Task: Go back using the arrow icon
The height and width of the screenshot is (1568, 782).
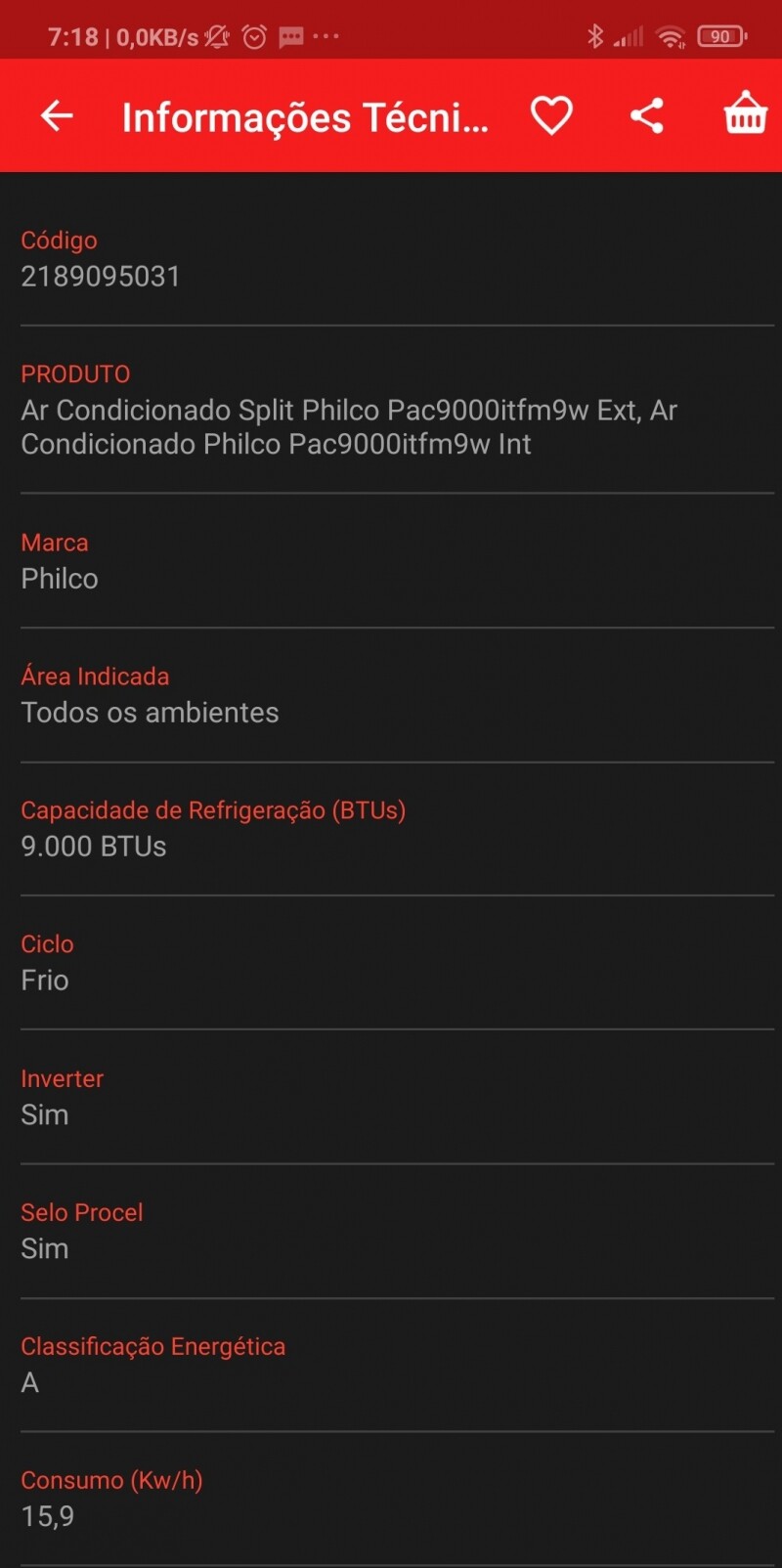Action: (x=57, y=115)
